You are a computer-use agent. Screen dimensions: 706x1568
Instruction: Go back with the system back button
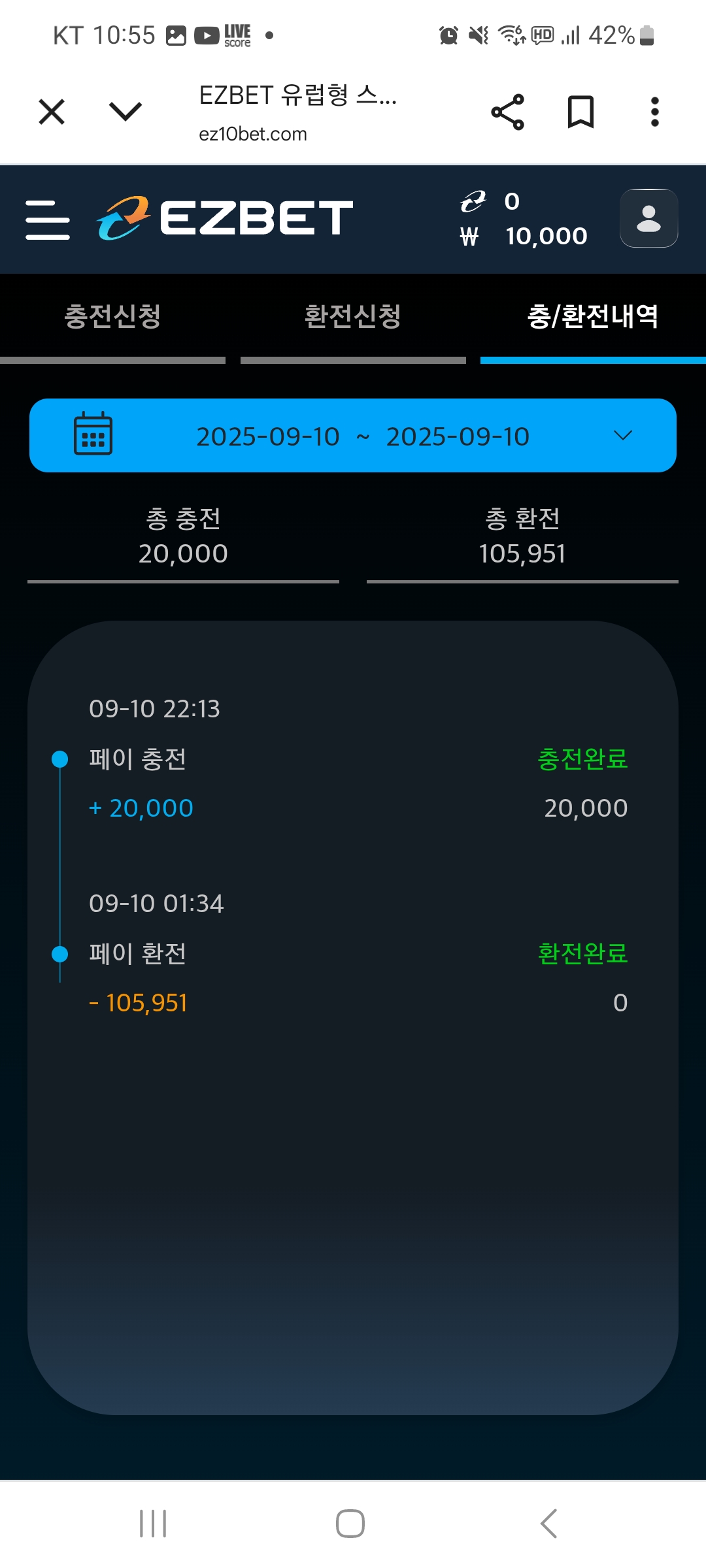pyautogui.click(x=549, y=1524)
